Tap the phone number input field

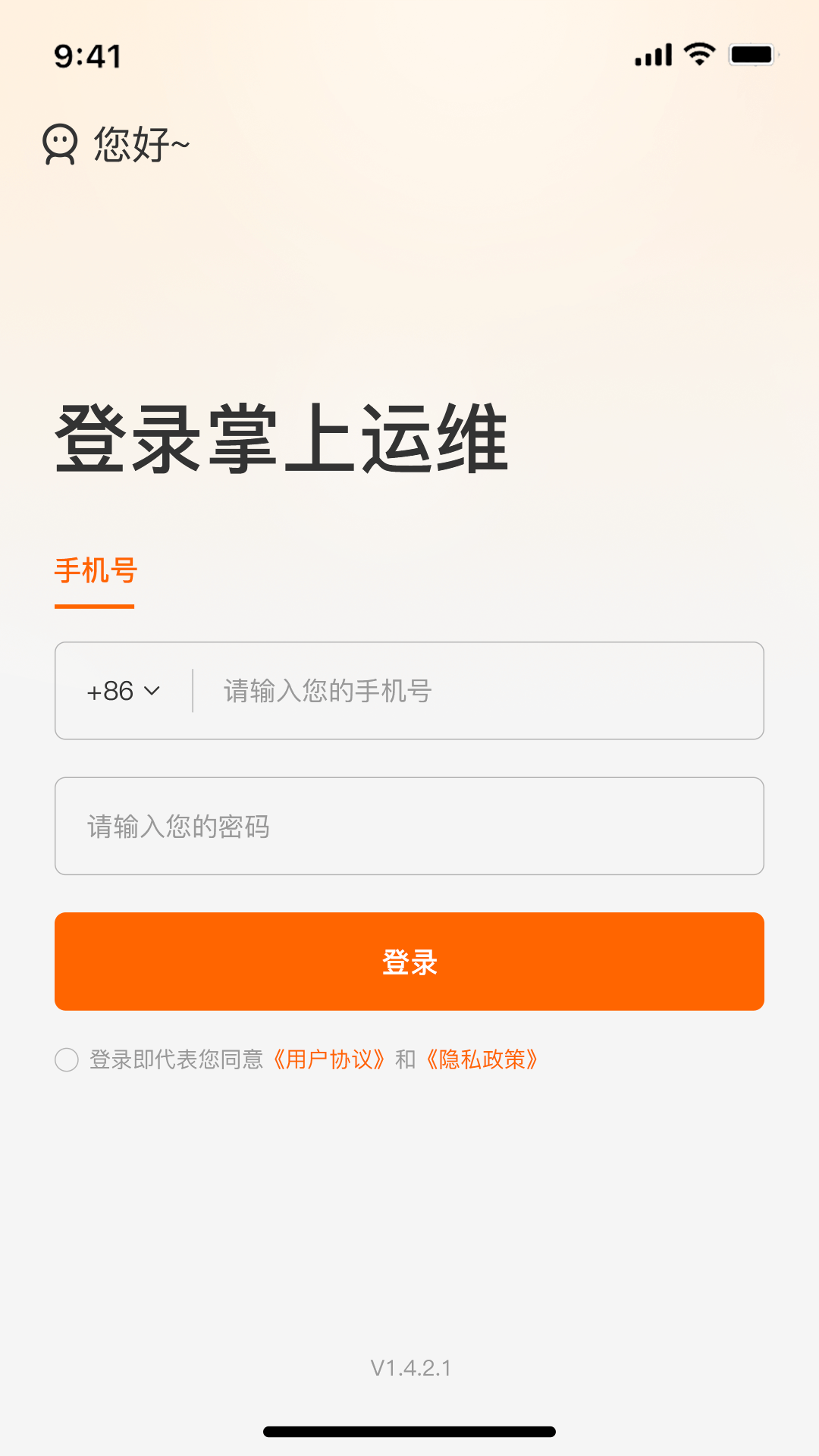pyautogui.click(x=478, y=691)
